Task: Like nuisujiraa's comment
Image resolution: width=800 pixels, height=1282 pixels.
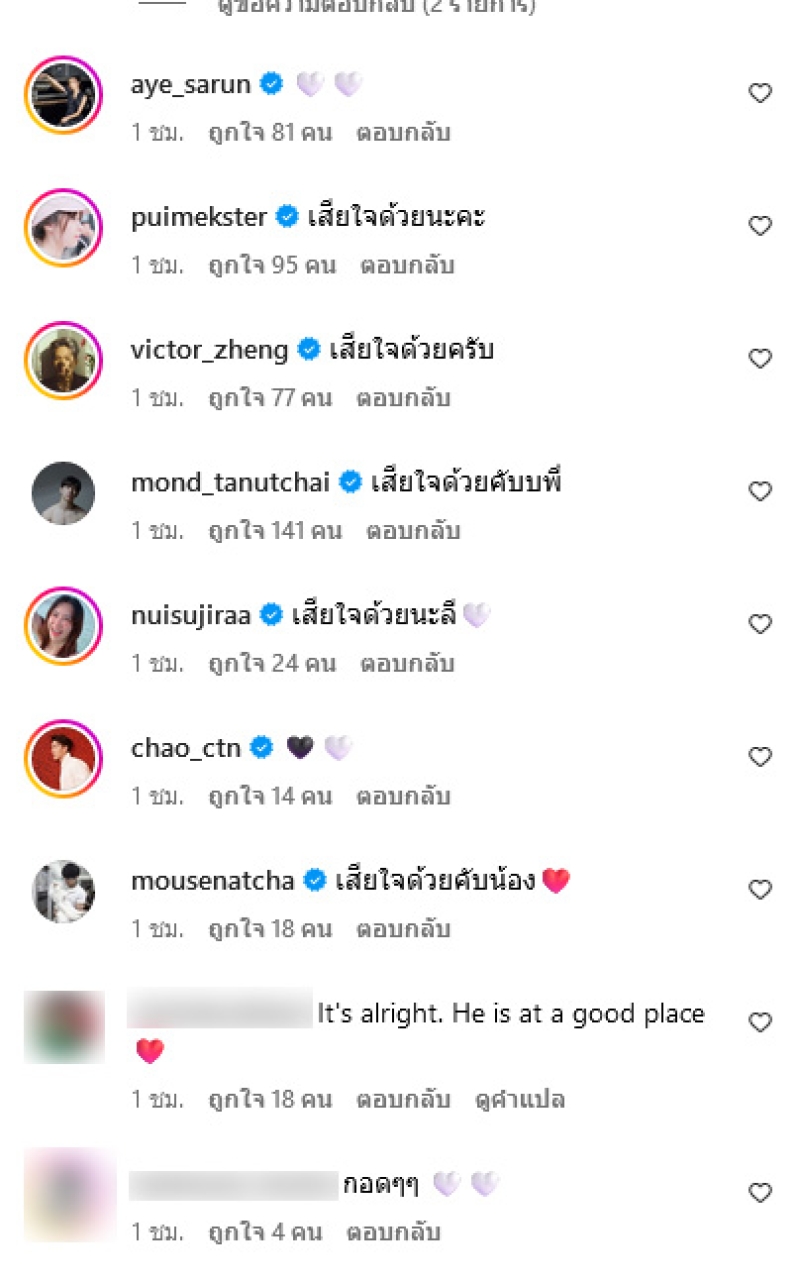Action: point(760,624)
